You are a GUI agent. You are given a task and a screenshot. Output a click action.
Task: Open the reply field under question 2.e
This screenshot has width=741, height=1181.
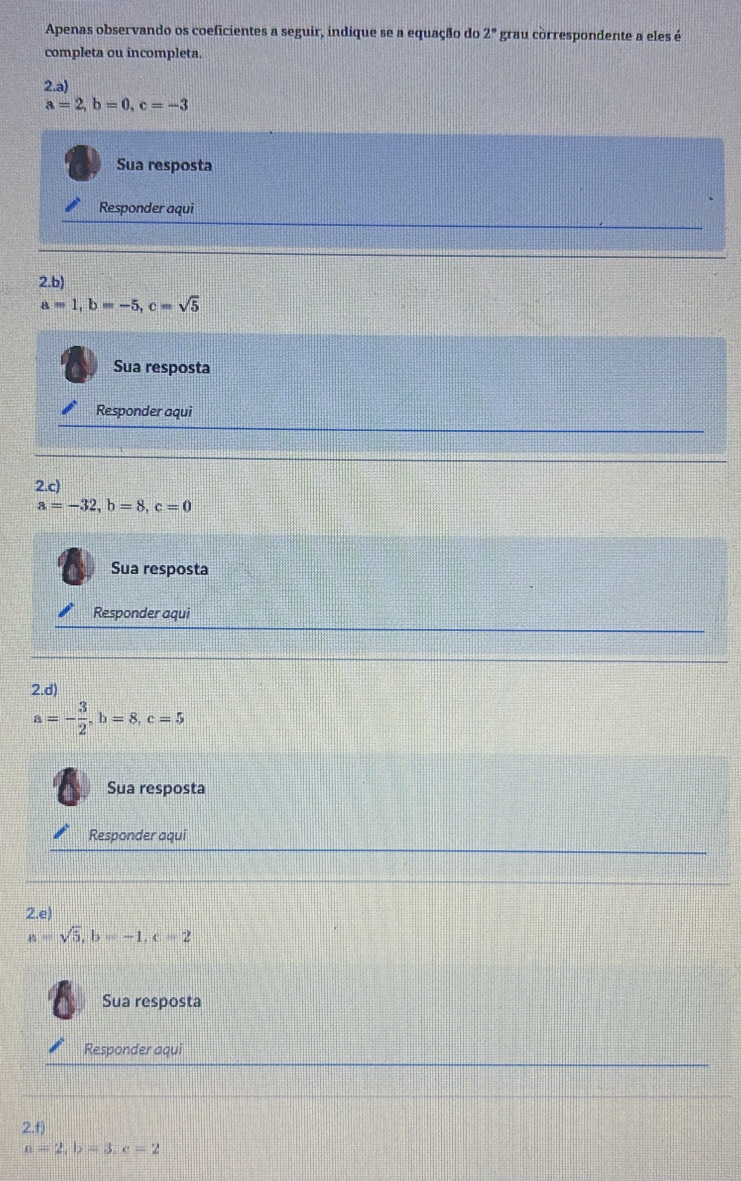[380, 1050]
